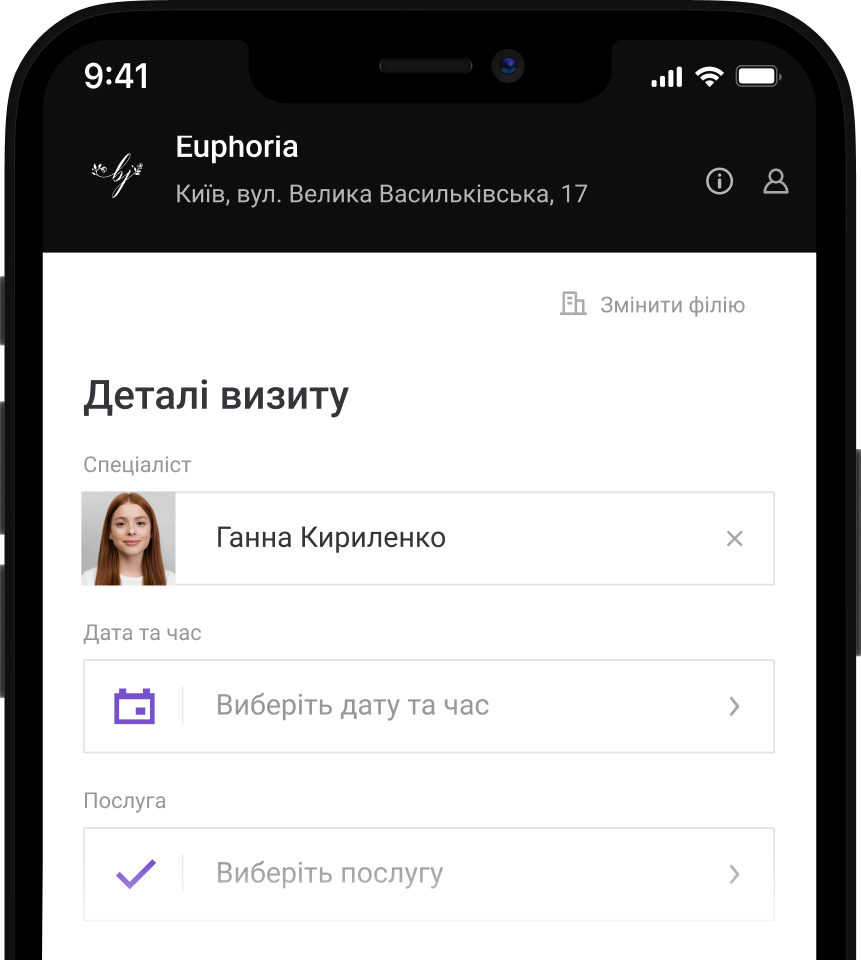Tap Змінити філію to change branch
The image size is (861, 960).
tap(653, 305)
